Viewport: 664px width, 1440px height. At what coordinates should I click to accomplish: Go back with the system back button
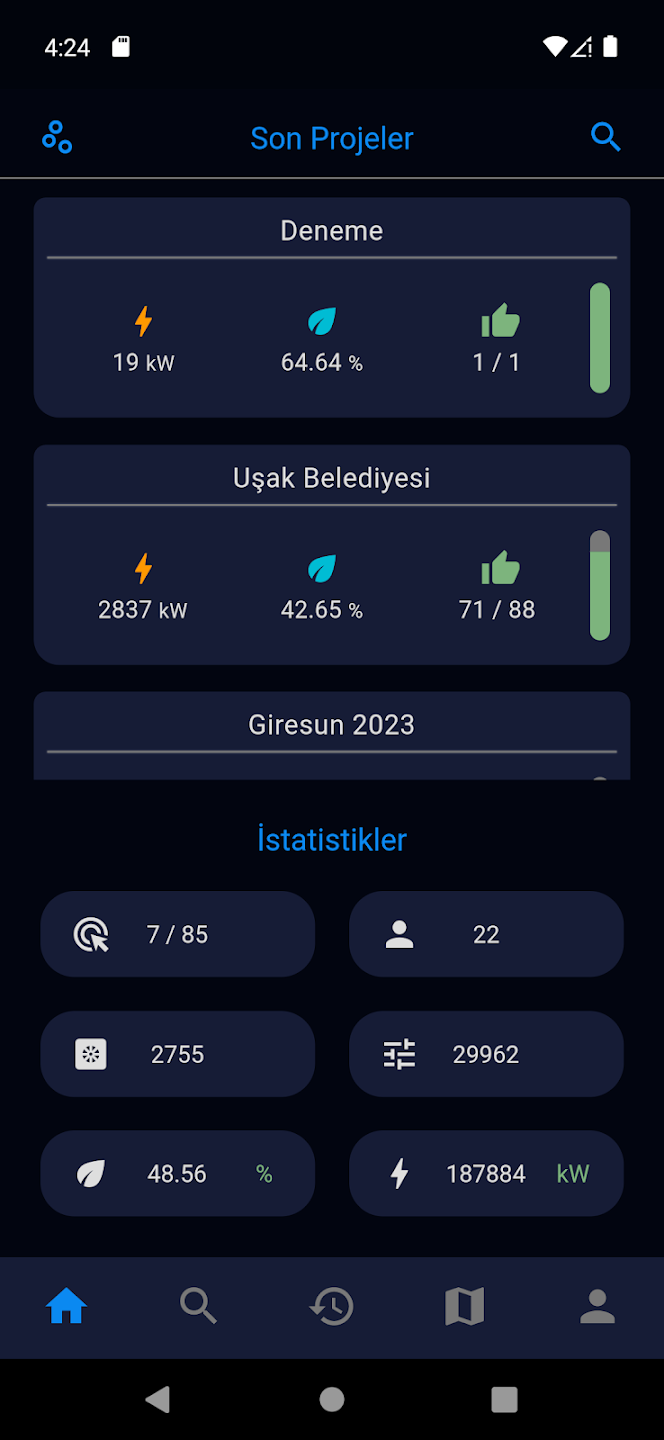pos(158,1399)
